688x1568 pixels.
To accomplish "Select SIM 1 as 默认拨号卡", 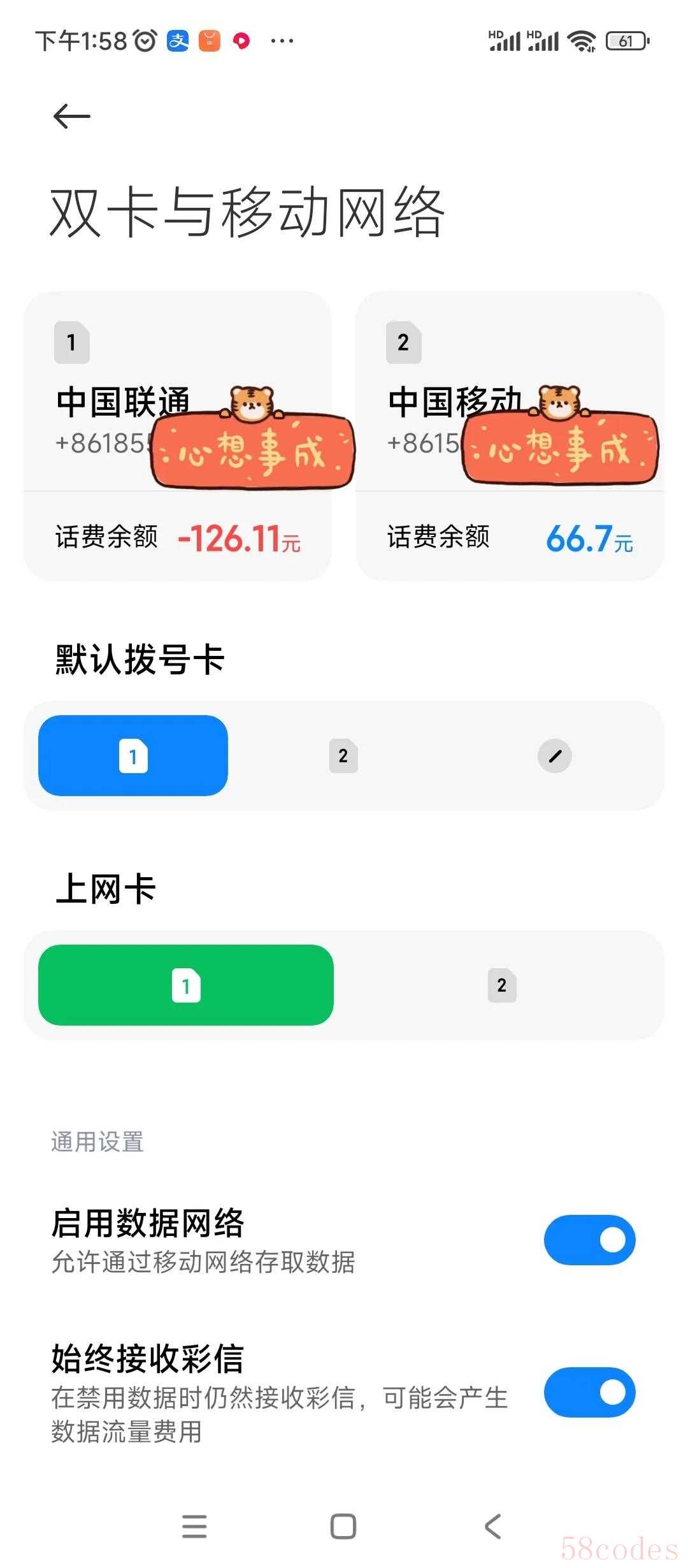I will coord(133,756).
